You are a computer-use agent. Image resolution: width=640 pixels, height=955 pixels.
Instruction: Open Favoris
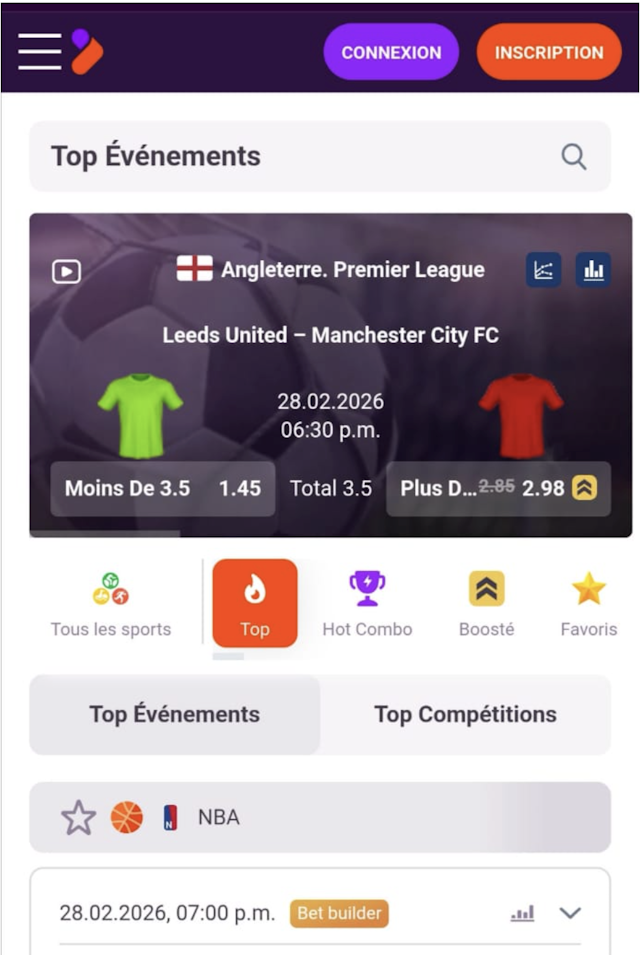589,605
